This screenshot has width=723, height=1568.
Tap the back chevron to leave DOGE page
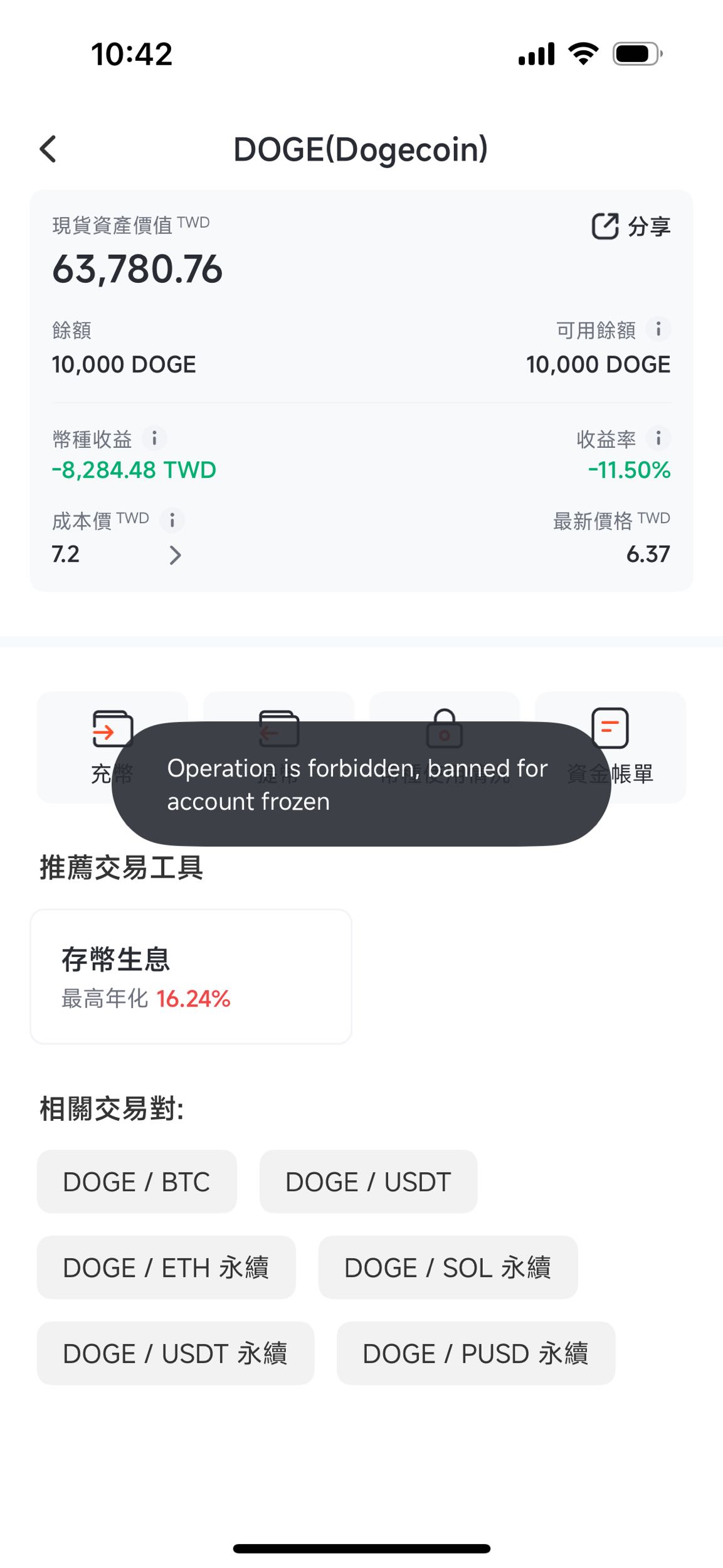49,149
